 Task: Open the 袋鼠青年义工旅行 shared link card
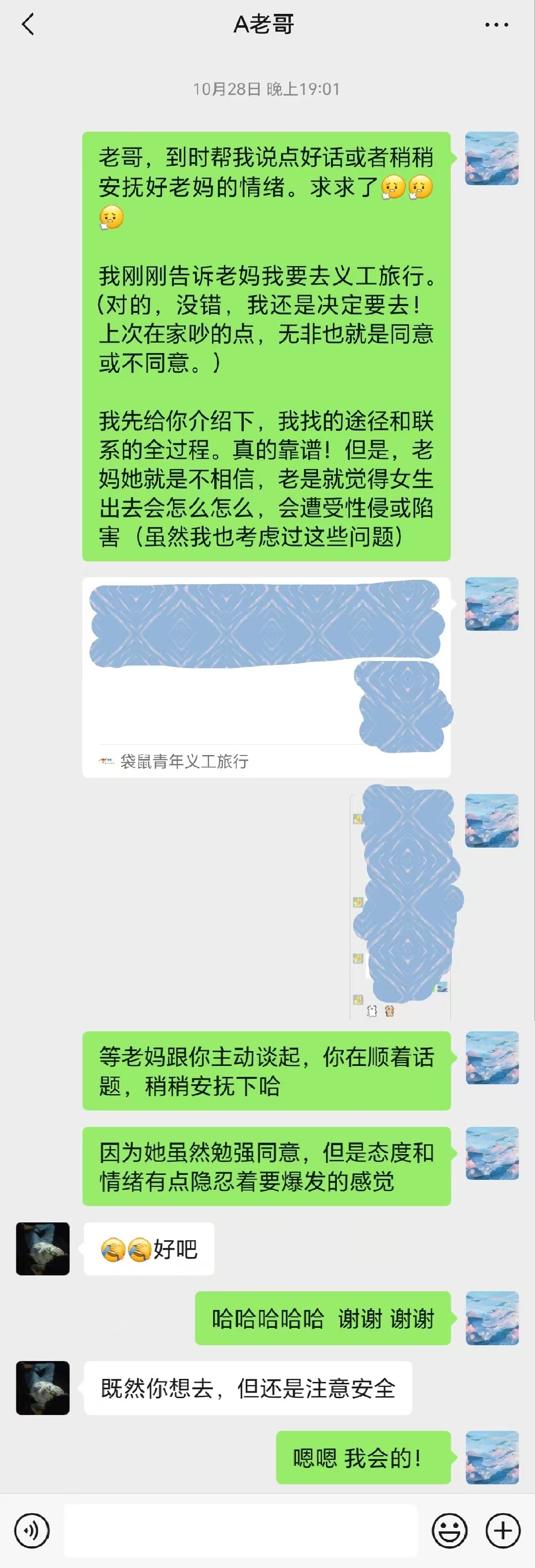[267, 677]
